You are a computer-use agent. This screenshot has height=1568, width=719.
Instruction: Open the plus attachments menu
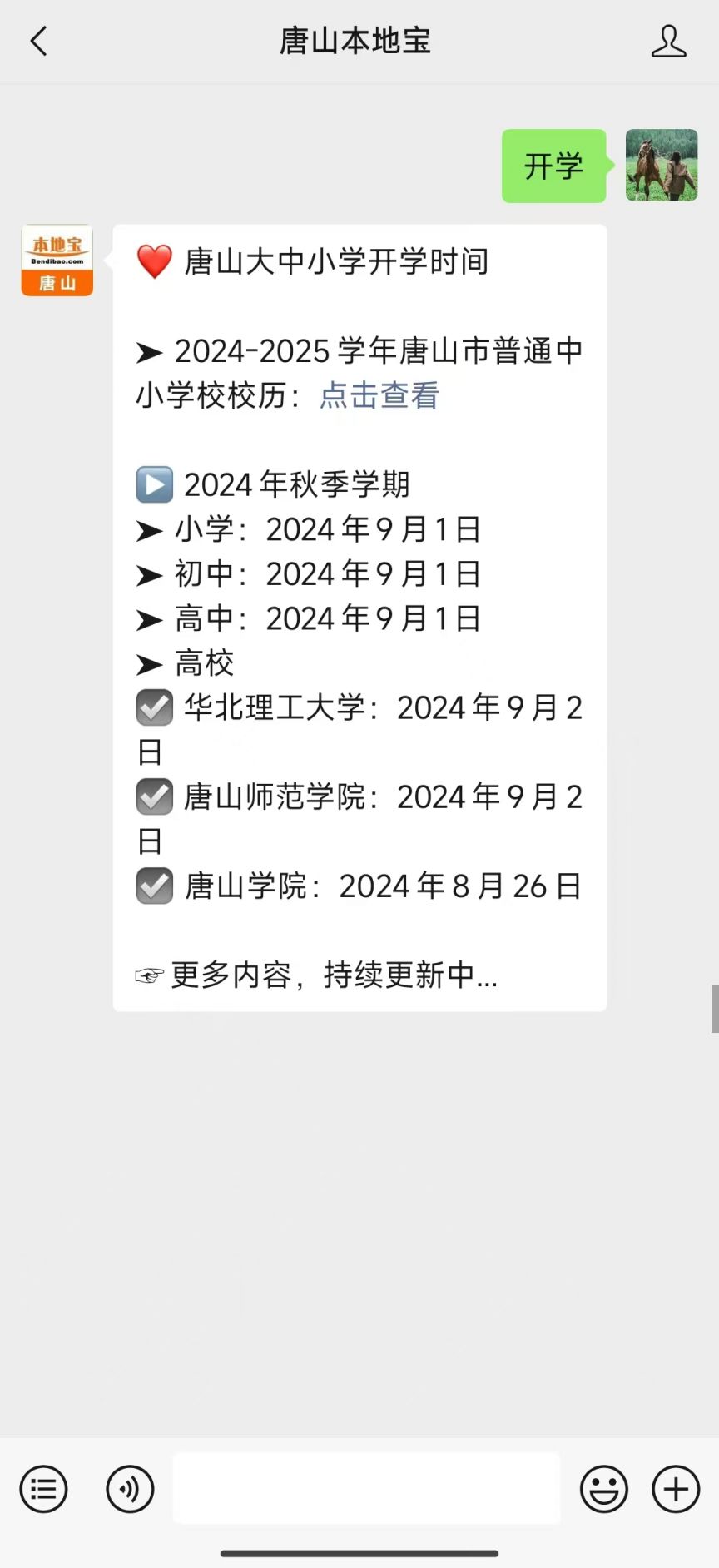coord(676,1489)
